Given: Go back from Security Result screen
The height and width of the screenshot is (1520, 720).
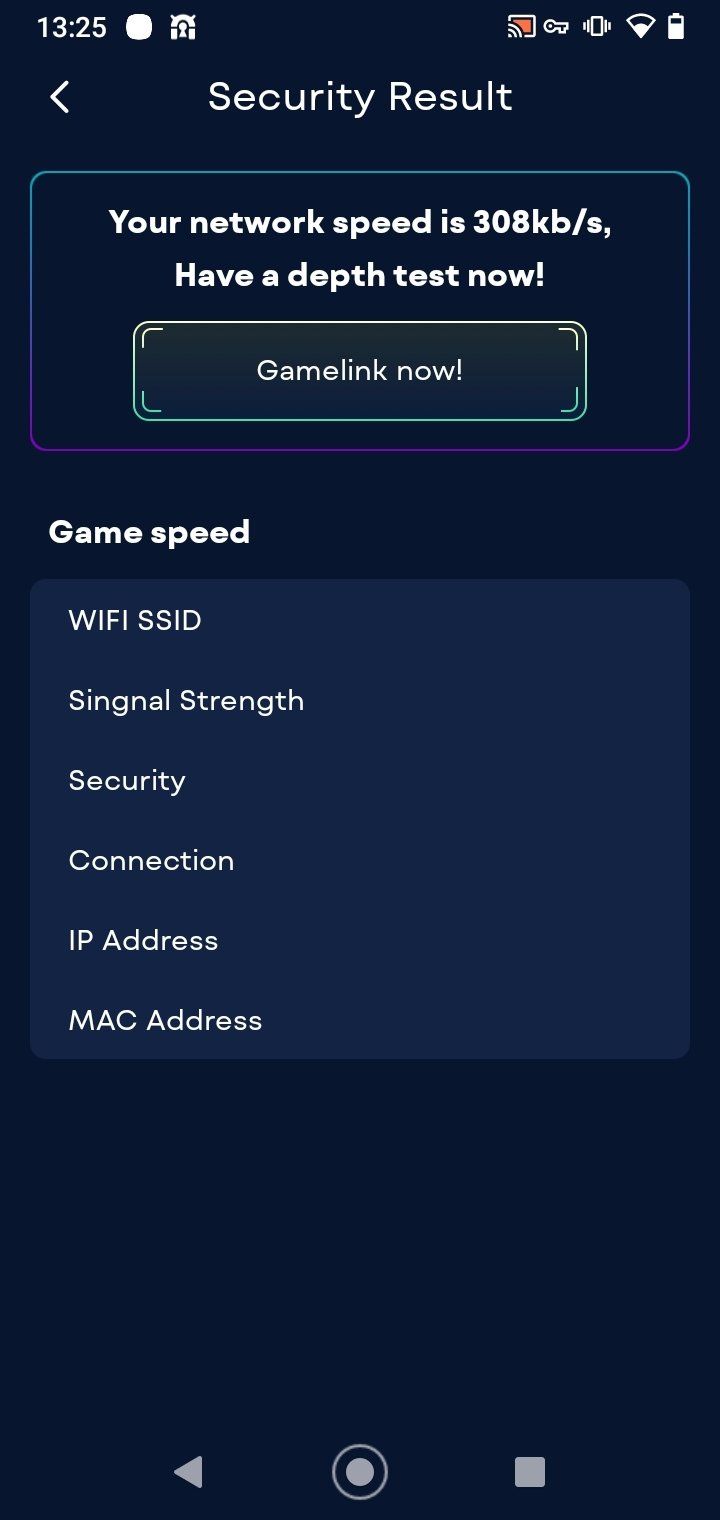Looking at the screenshot, I should [x=60, y=97].
